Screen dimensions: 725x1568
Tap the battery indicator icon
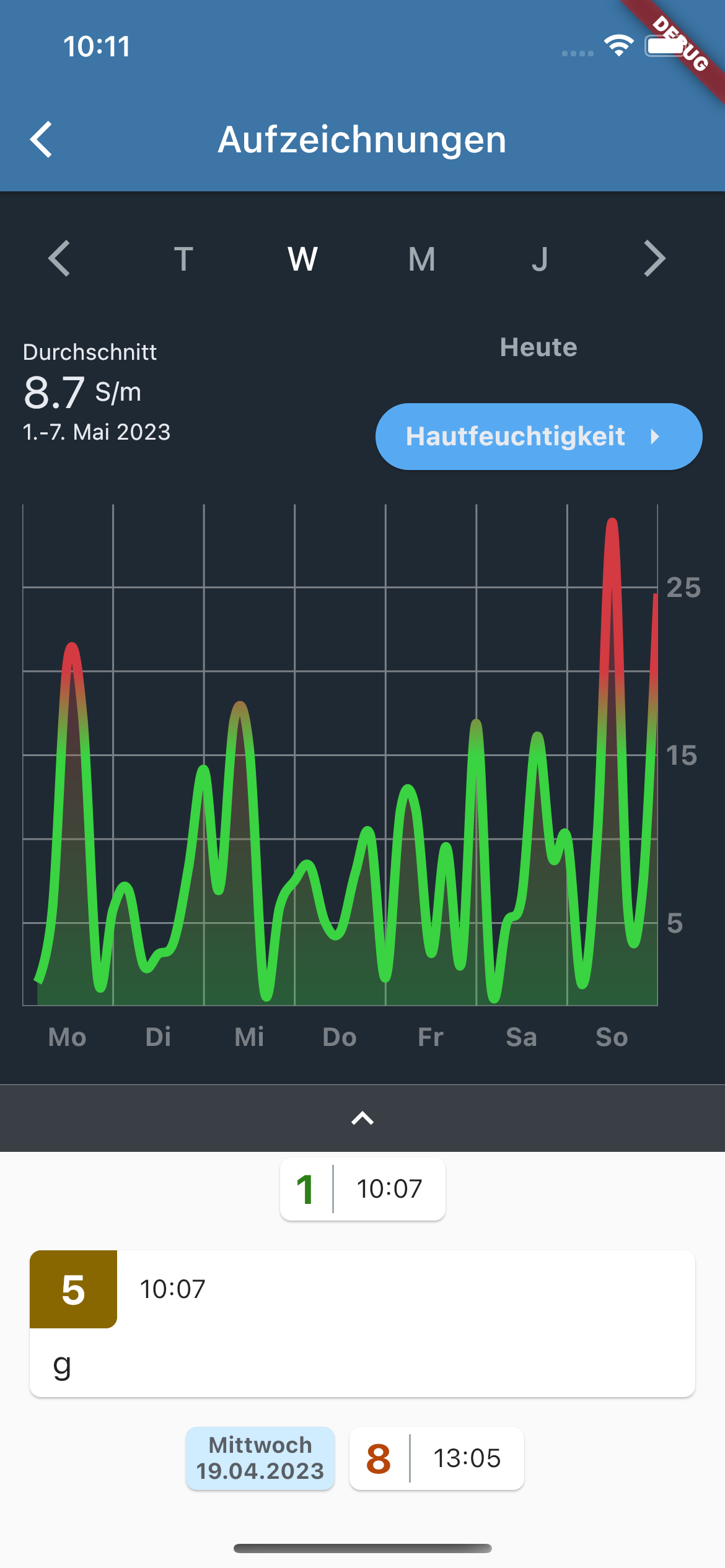pyautogui.click(x=664, y=45)
